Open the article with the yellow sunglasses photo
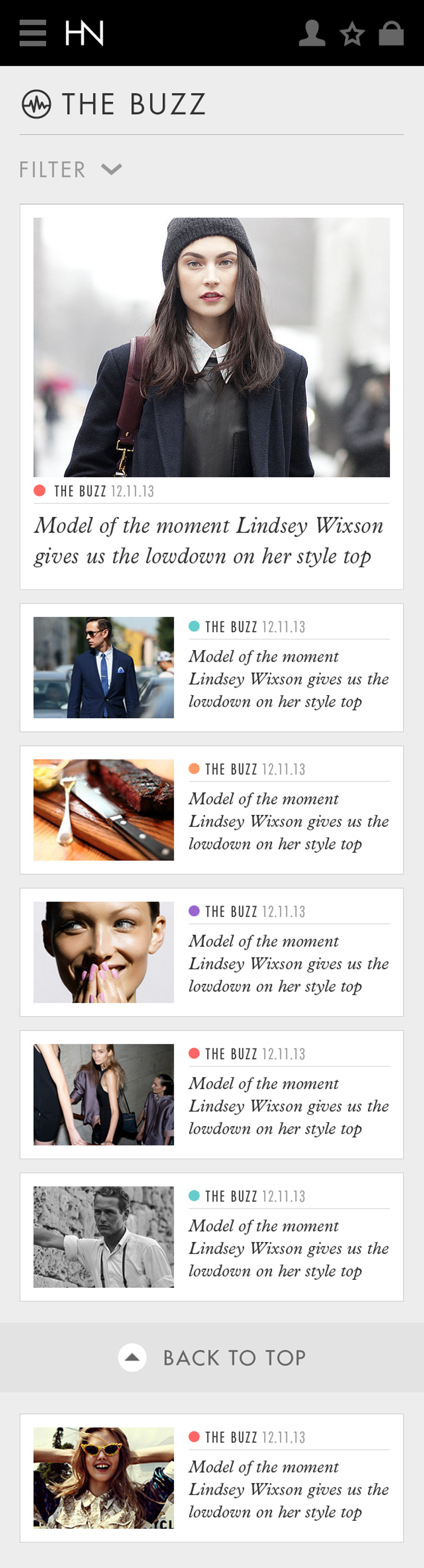Screen dimensions: 424x1568 [211, 1478]
